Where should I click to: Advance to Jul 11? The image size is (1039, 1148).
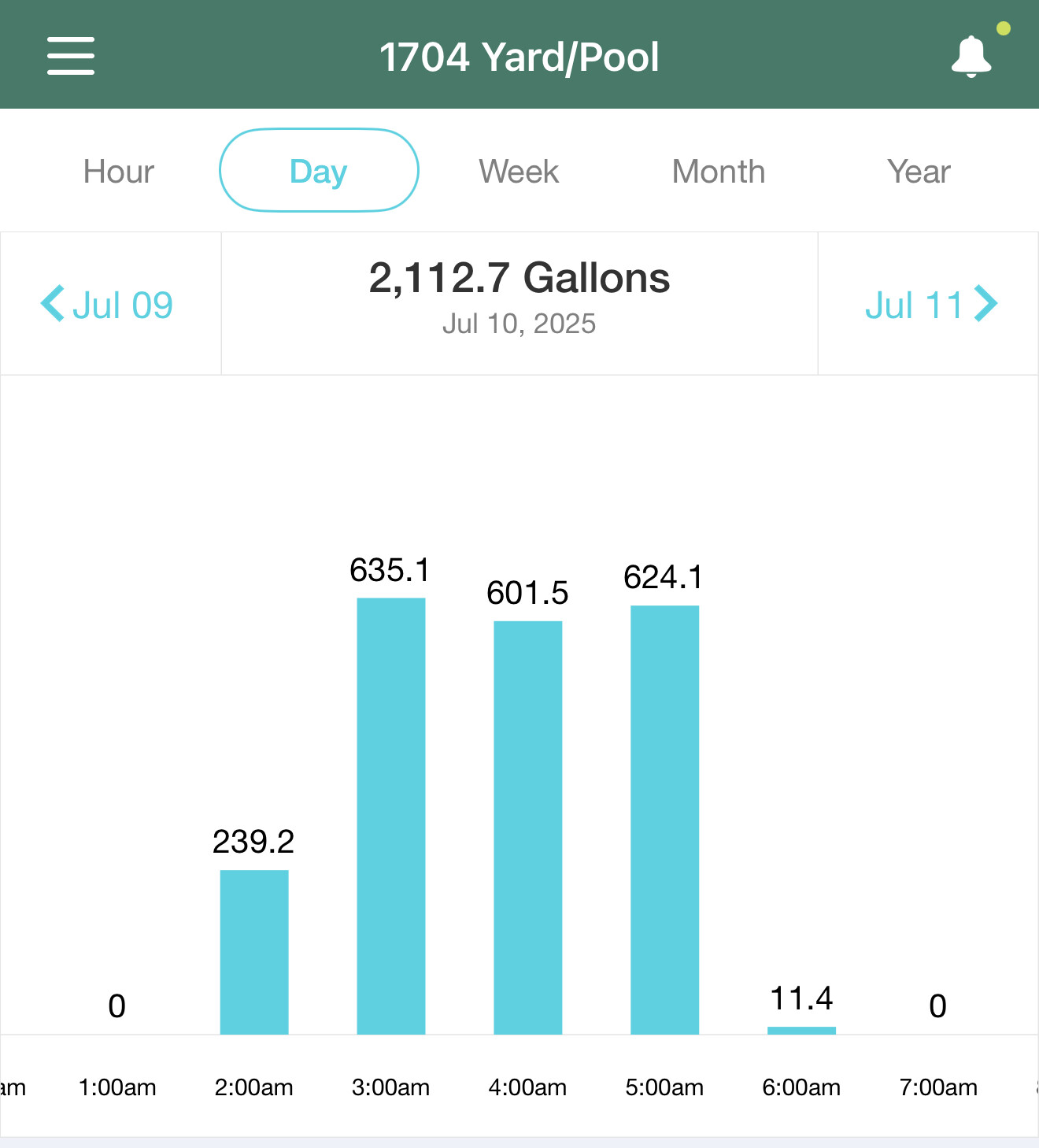point(930,305)
